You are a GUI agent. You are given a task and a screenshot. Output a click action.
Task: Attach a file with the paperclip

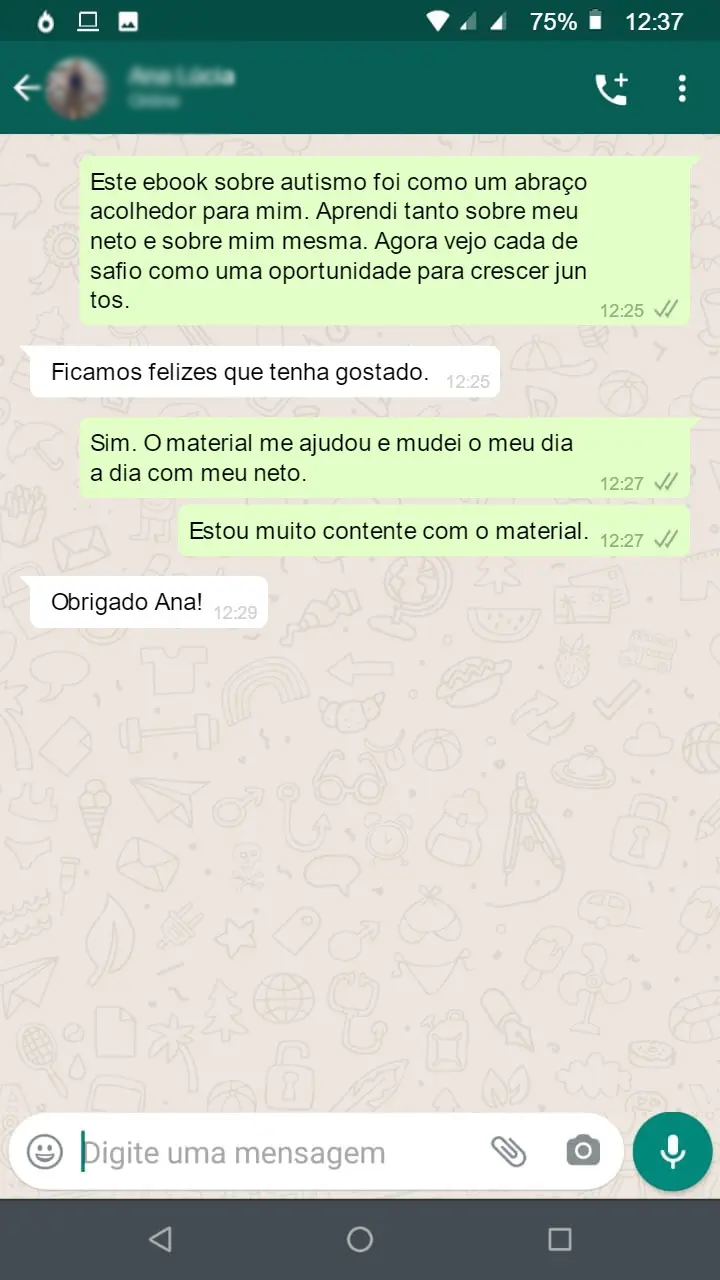click(508, 1152)
